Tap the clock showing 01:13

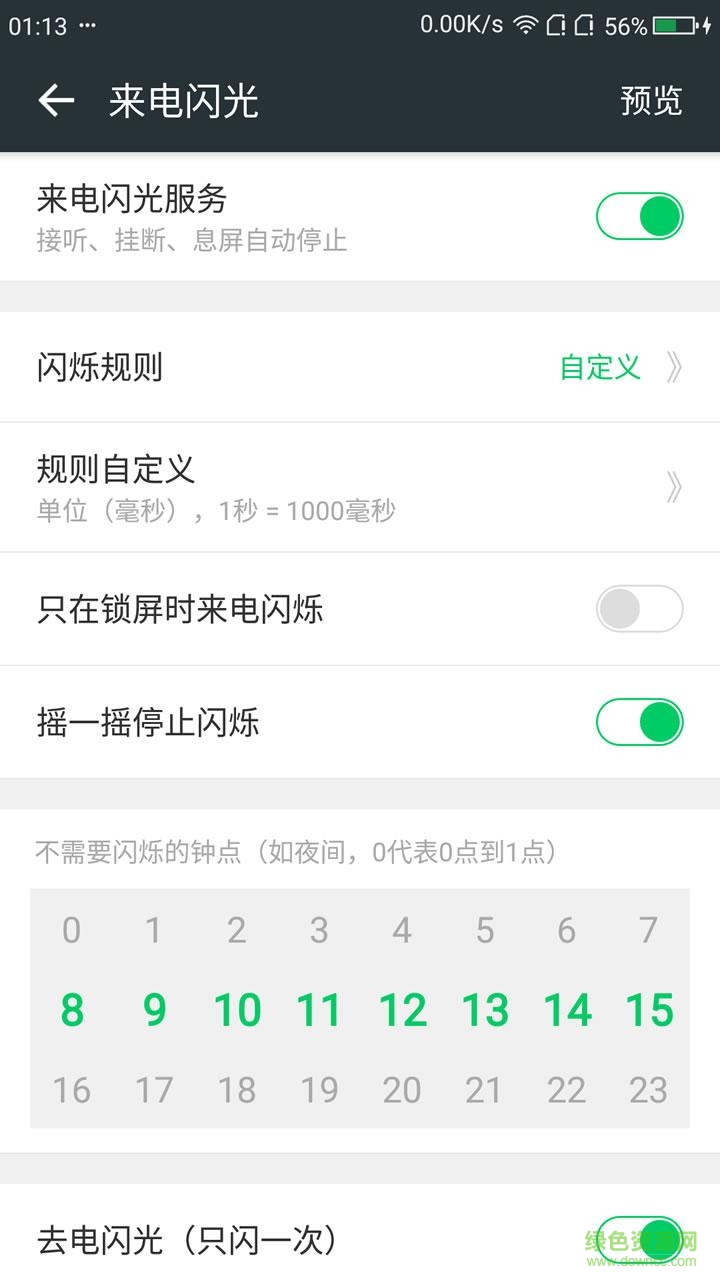pos(37,25)
